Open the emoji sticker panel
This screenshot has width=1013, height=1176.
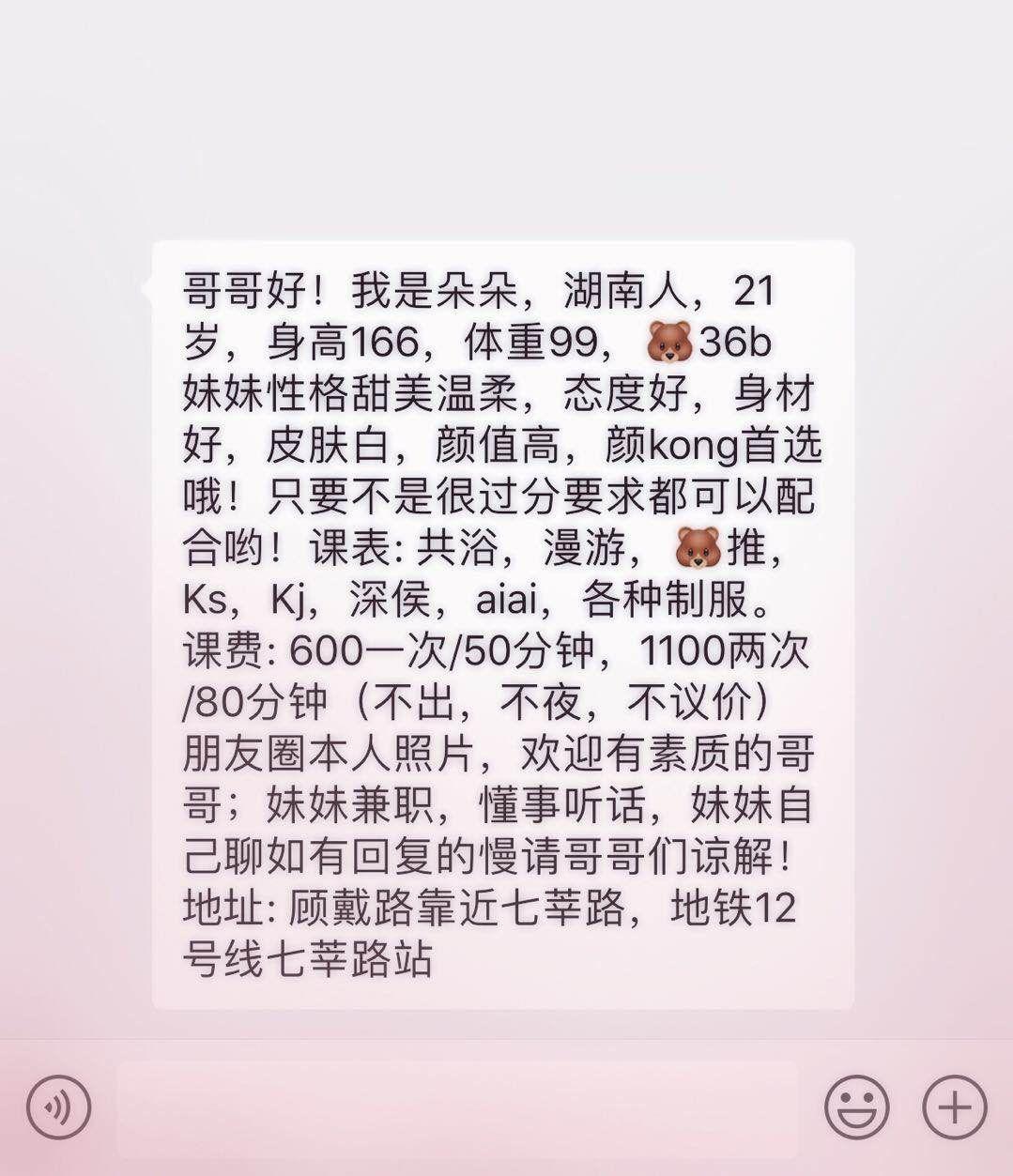click(x=856, y=1107)
